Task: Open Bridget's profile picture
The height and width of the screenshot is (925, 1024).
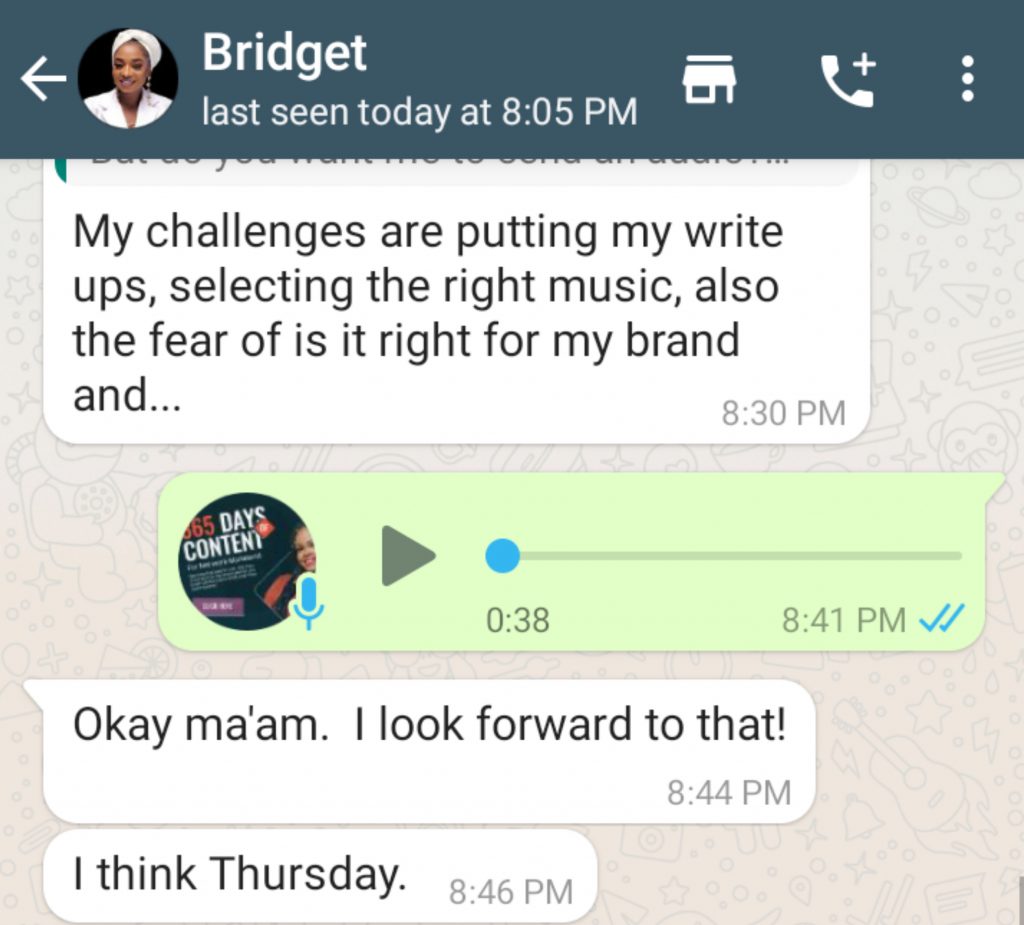Action: [129, 79]
